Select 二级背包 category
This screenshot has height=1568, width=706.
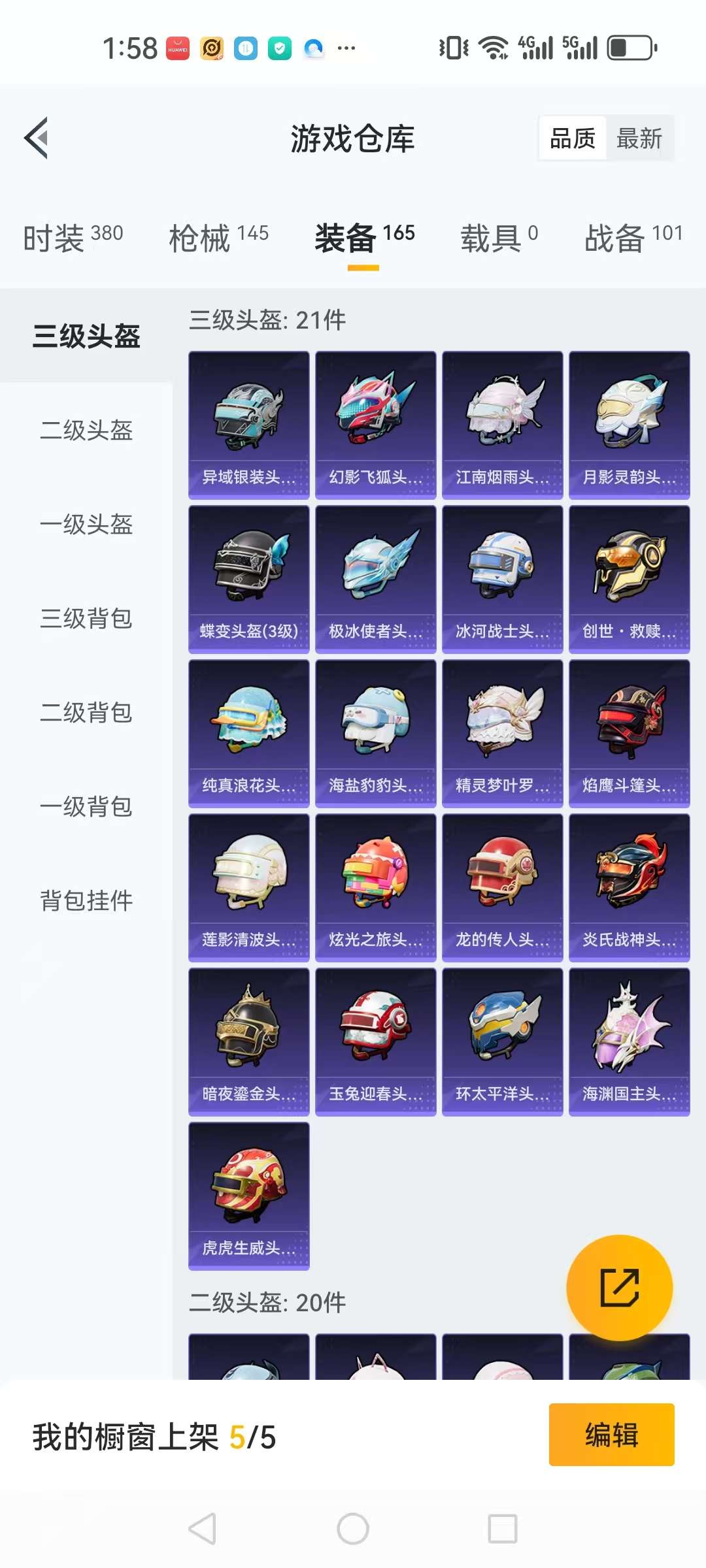[x=86, y=713]
